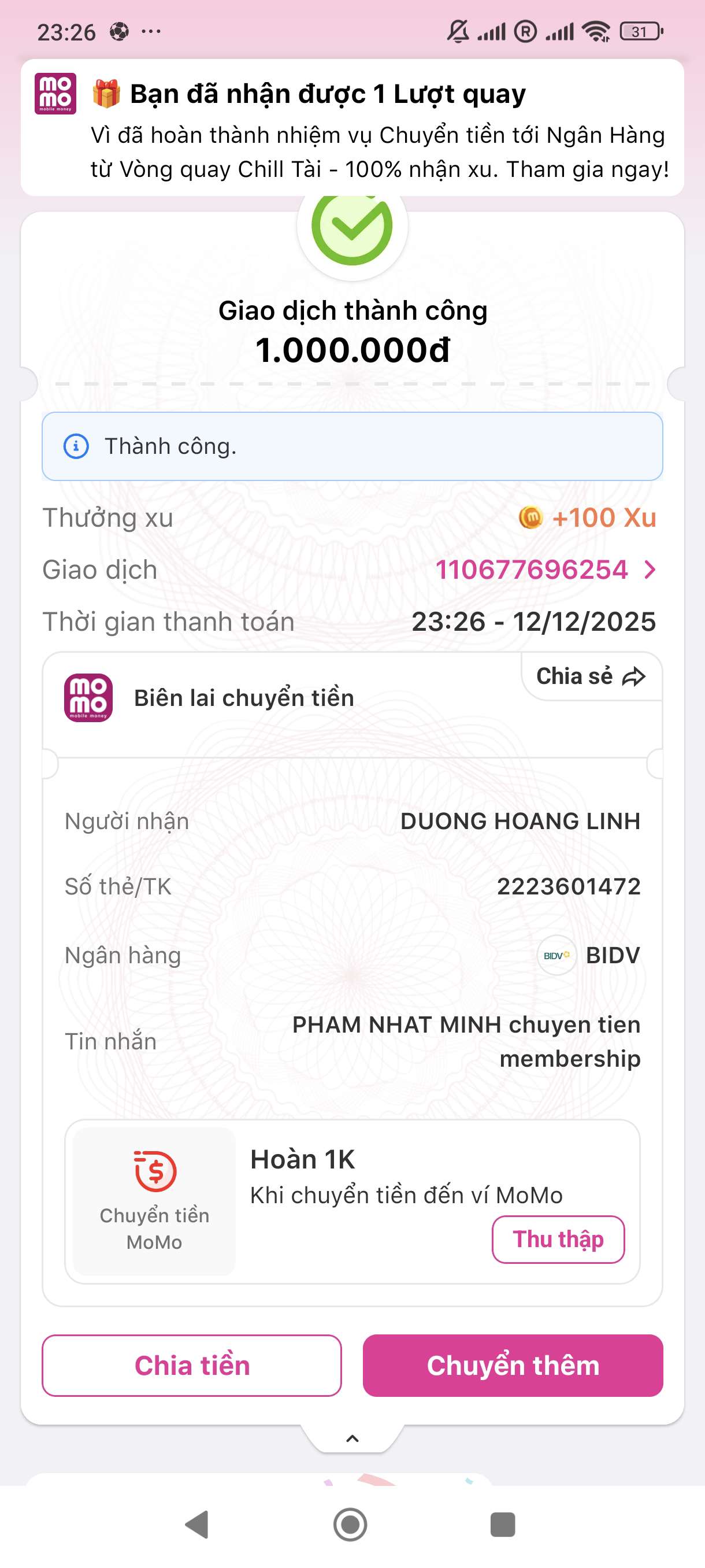705x1568 pixels.
Task: Collect the Hoàn 1K reward with Thu thập
Action: pos(558,1240)
